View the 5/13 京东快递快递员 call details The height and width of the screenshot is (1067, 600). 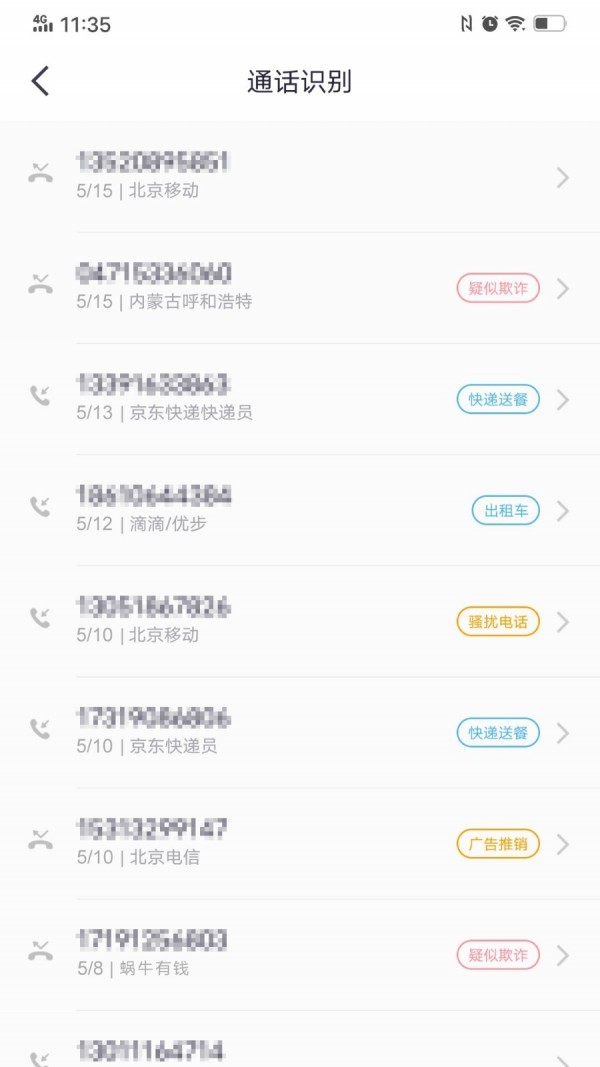click(300, 399)
